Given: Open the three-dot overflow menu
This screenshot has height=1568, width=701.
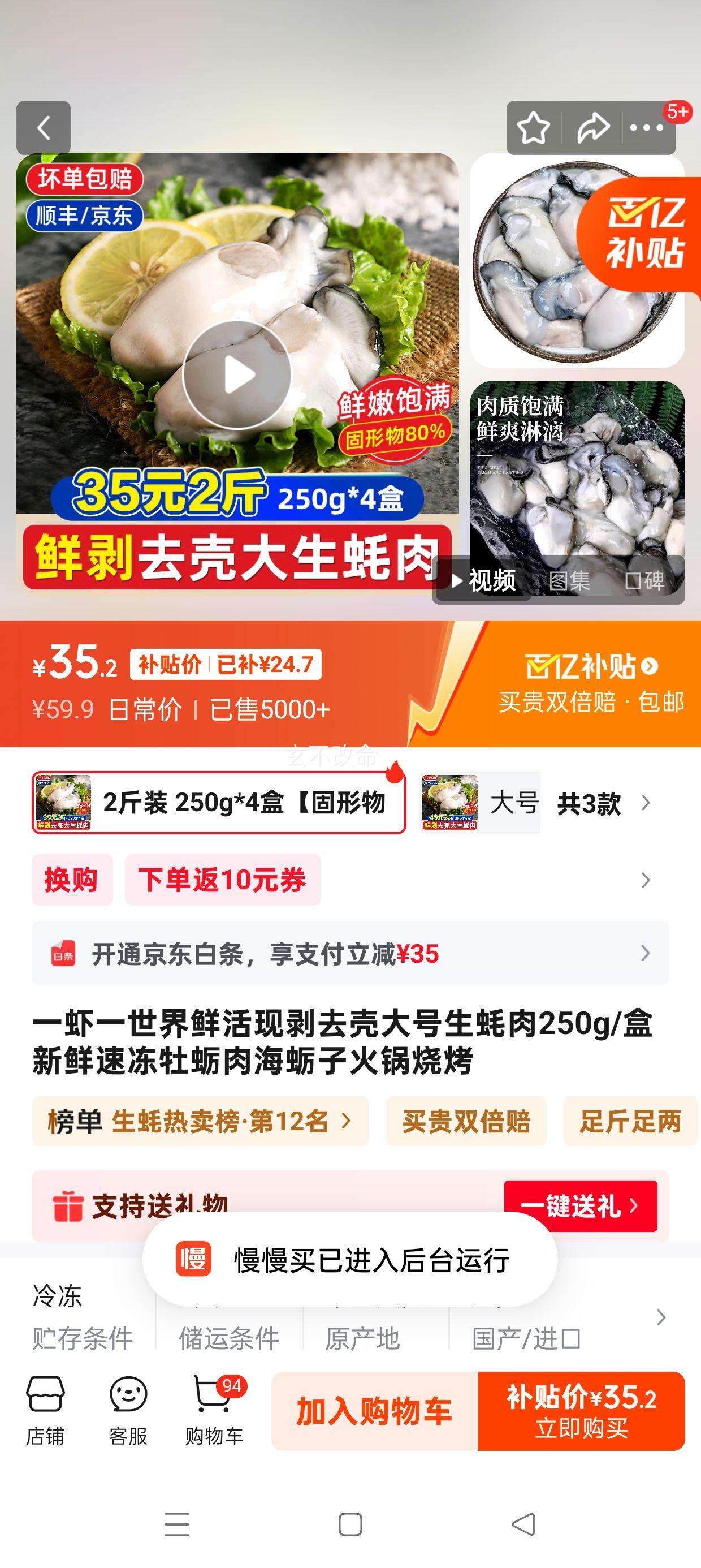Looking at the screenshot, I should 646,128.
